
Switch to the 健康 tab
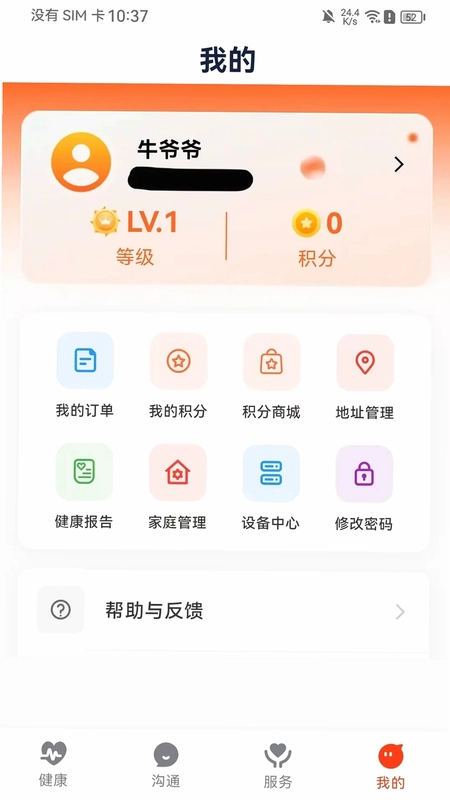(x=53, y=764)
